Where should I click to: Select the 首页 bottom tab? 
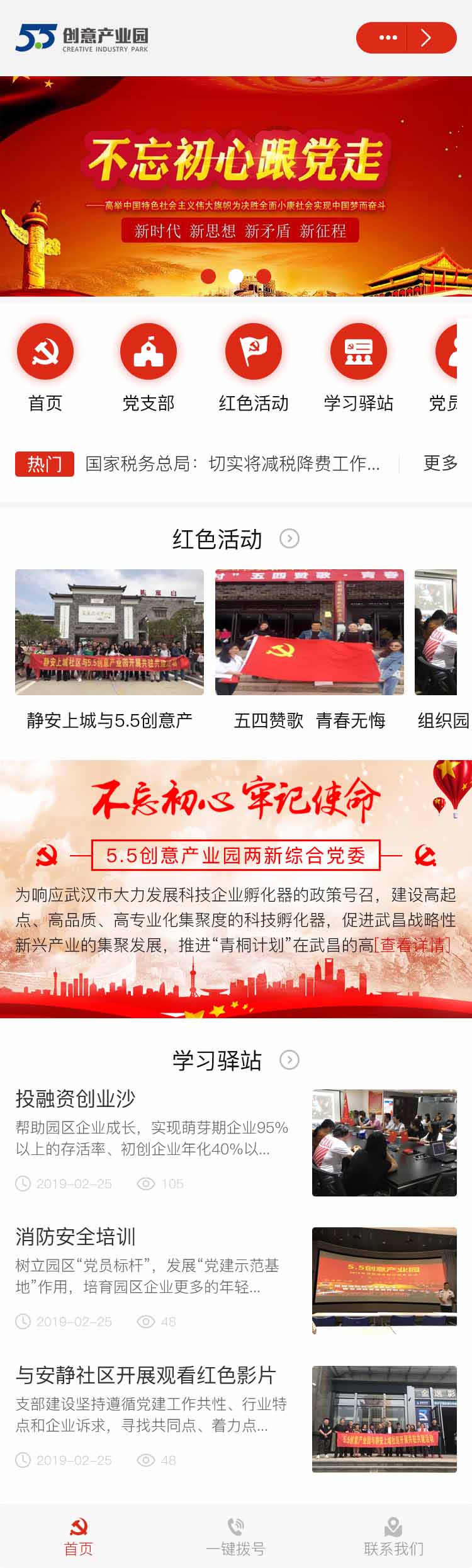point(79,1537)
